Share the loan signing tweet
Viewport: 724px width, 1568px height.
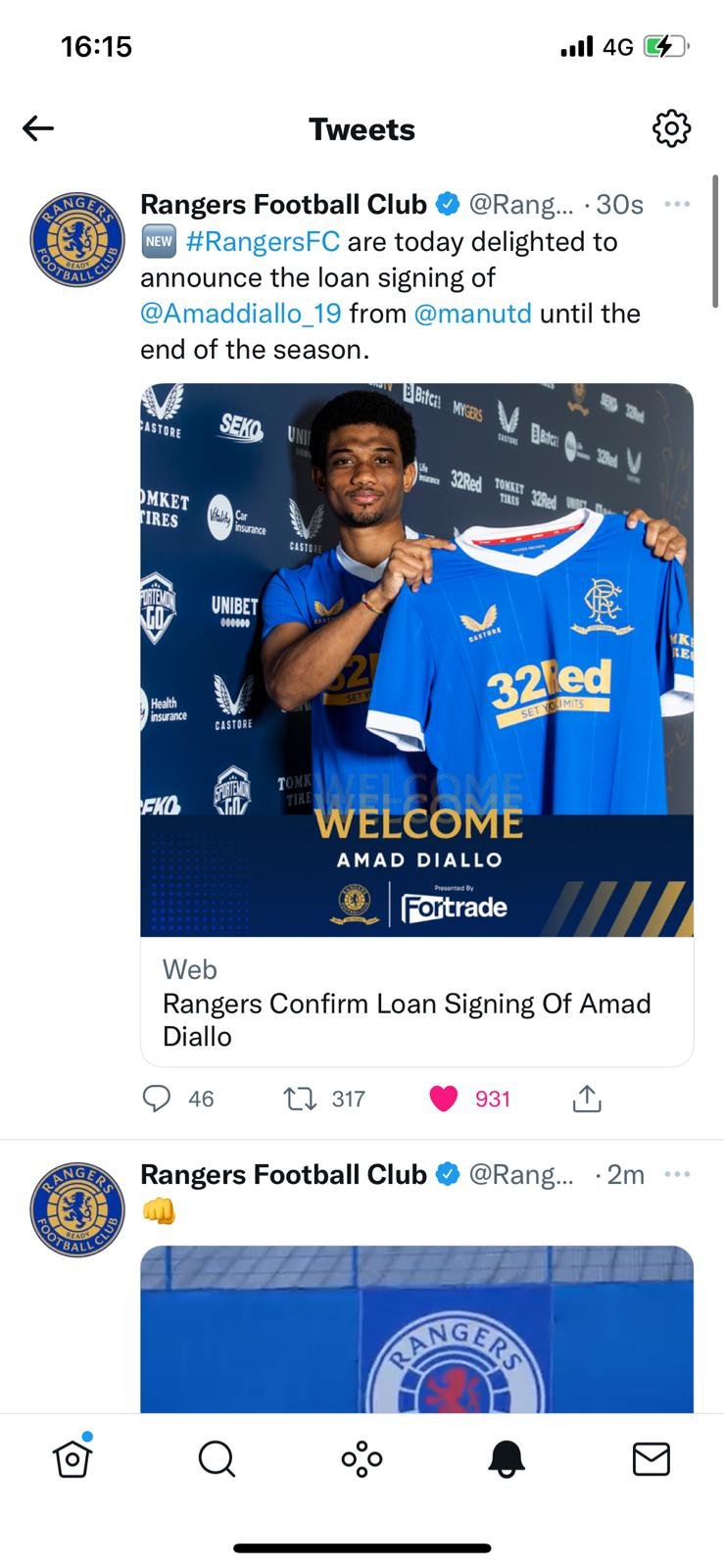click(586, 1099)
